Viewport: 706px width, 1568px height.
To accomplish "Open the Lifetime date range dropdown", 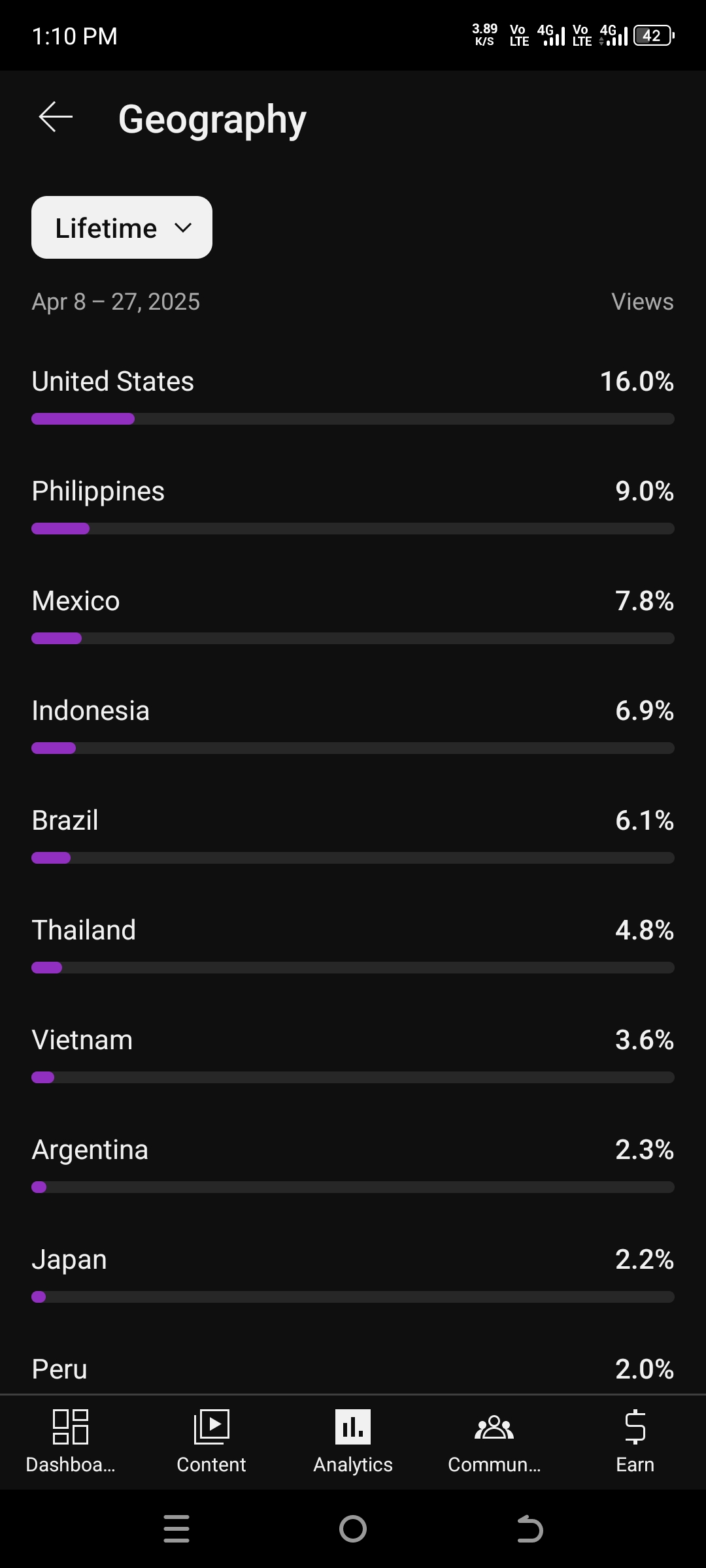I will tap(122, 227).
